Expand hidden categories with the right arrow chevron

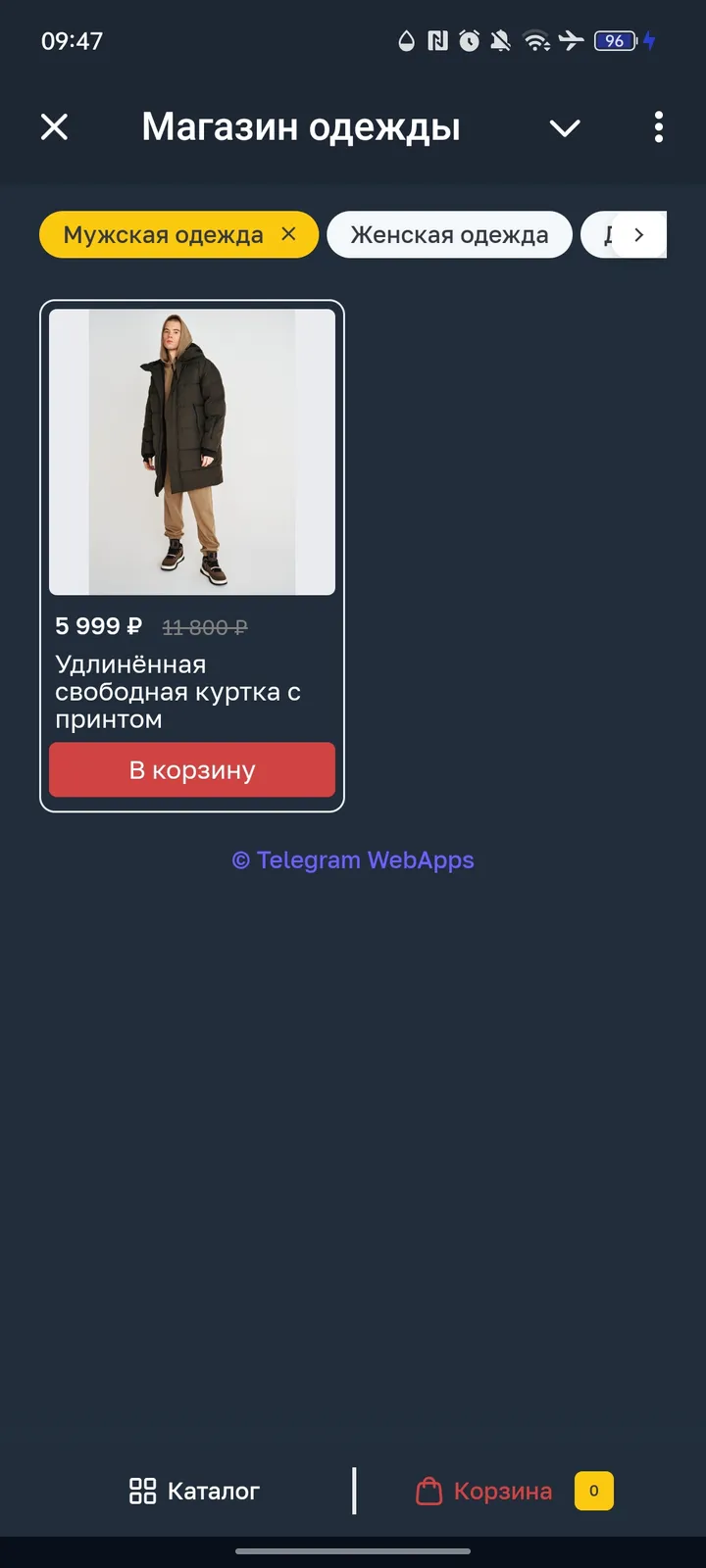638,234
